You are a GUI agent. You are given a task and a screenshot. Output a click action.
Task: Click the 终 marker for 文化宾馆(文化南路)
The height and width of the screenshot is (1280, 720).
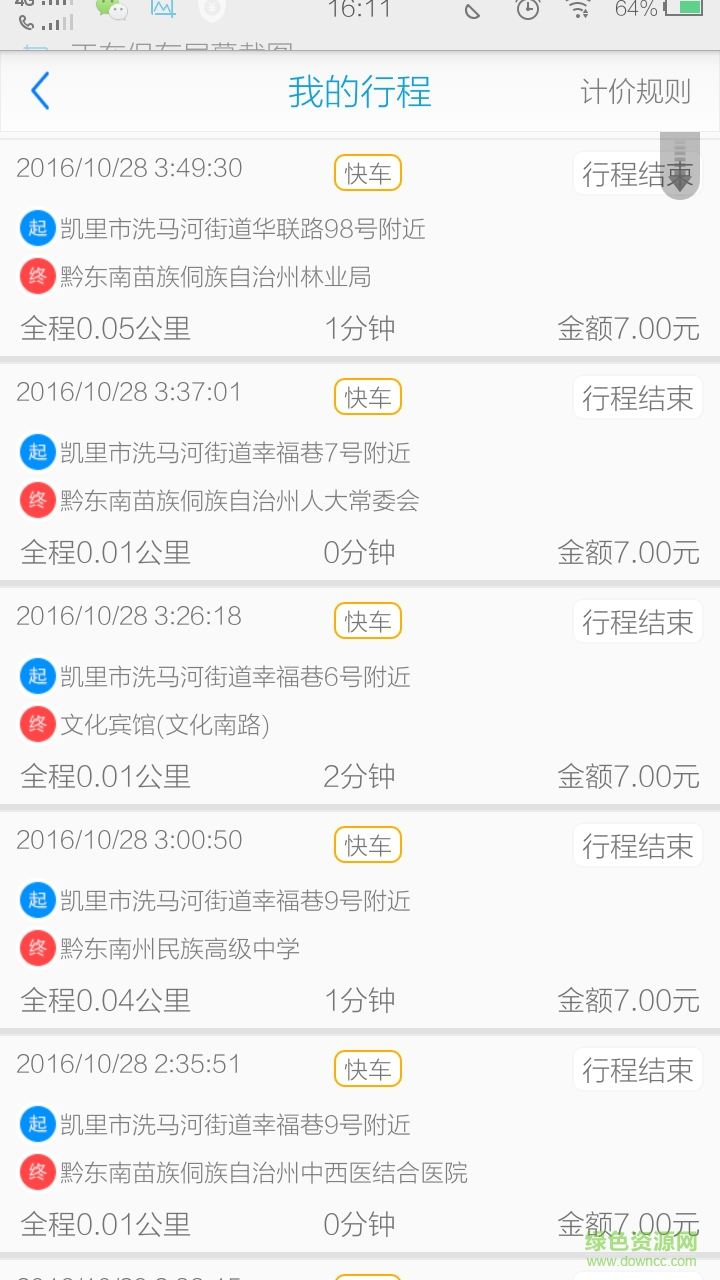tap(37, 724)
